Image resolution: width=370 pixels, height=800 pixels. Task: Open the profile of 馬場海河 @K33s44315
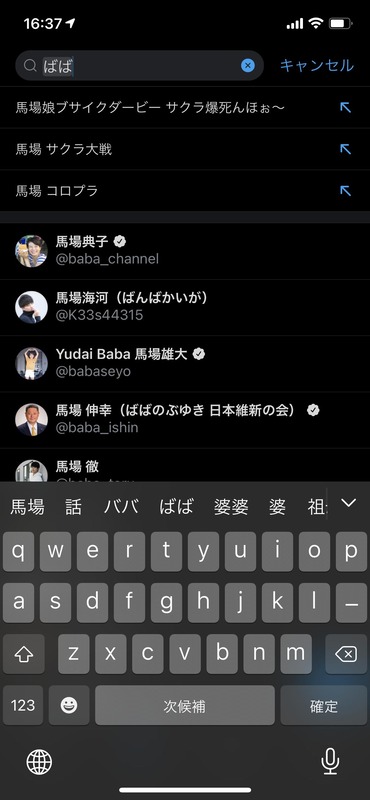tap(185, 307)
